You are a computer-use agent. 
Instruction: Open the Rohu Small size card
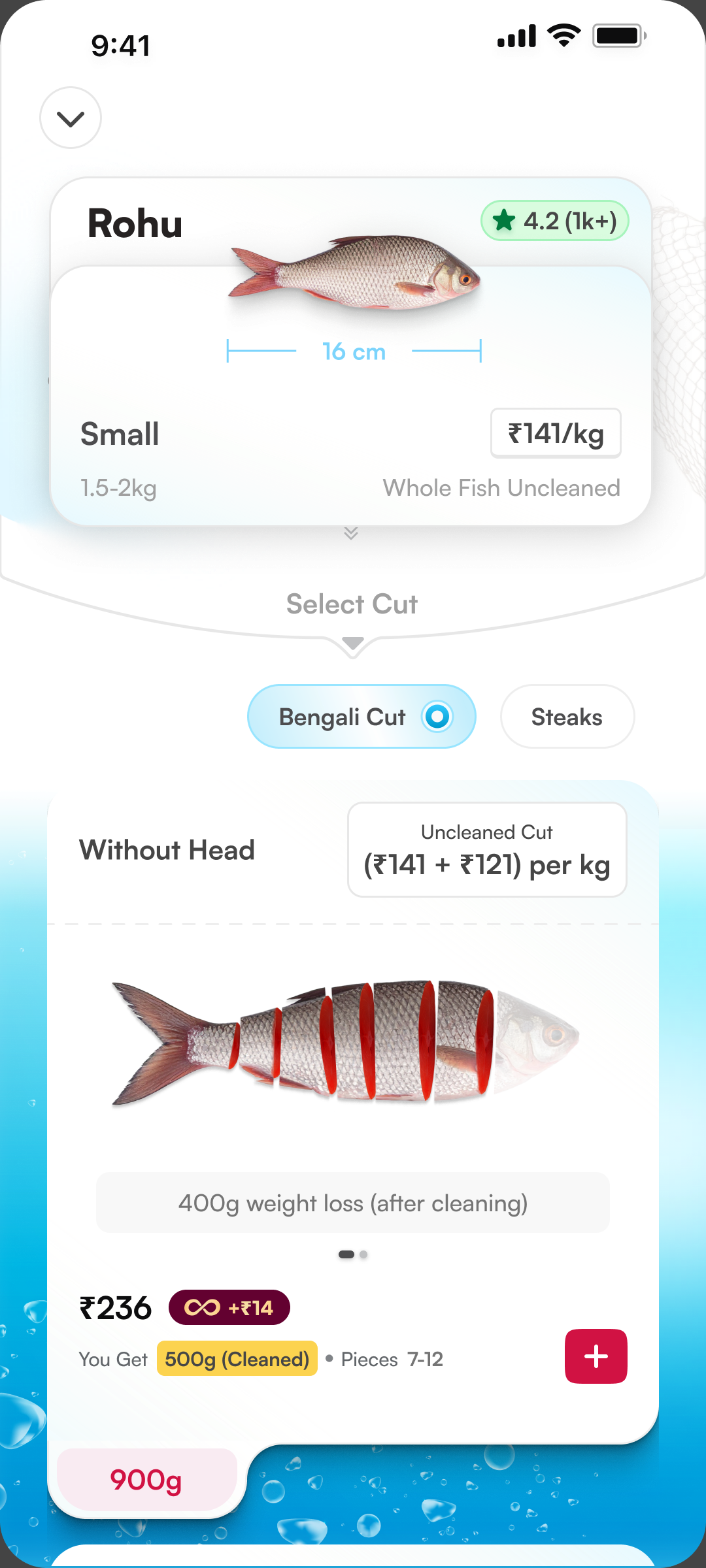[x=351, y=396]
